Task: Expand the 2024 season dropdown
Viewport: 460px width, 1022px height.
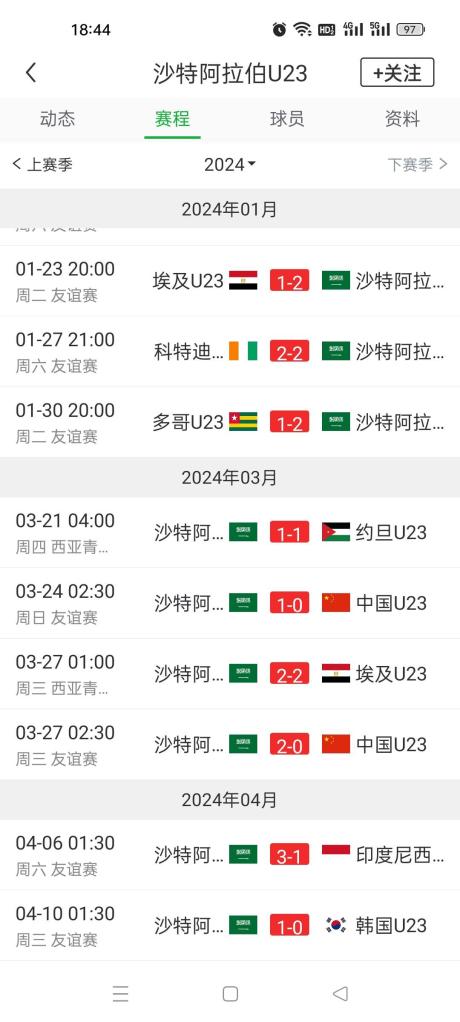Action: [229, 164]
